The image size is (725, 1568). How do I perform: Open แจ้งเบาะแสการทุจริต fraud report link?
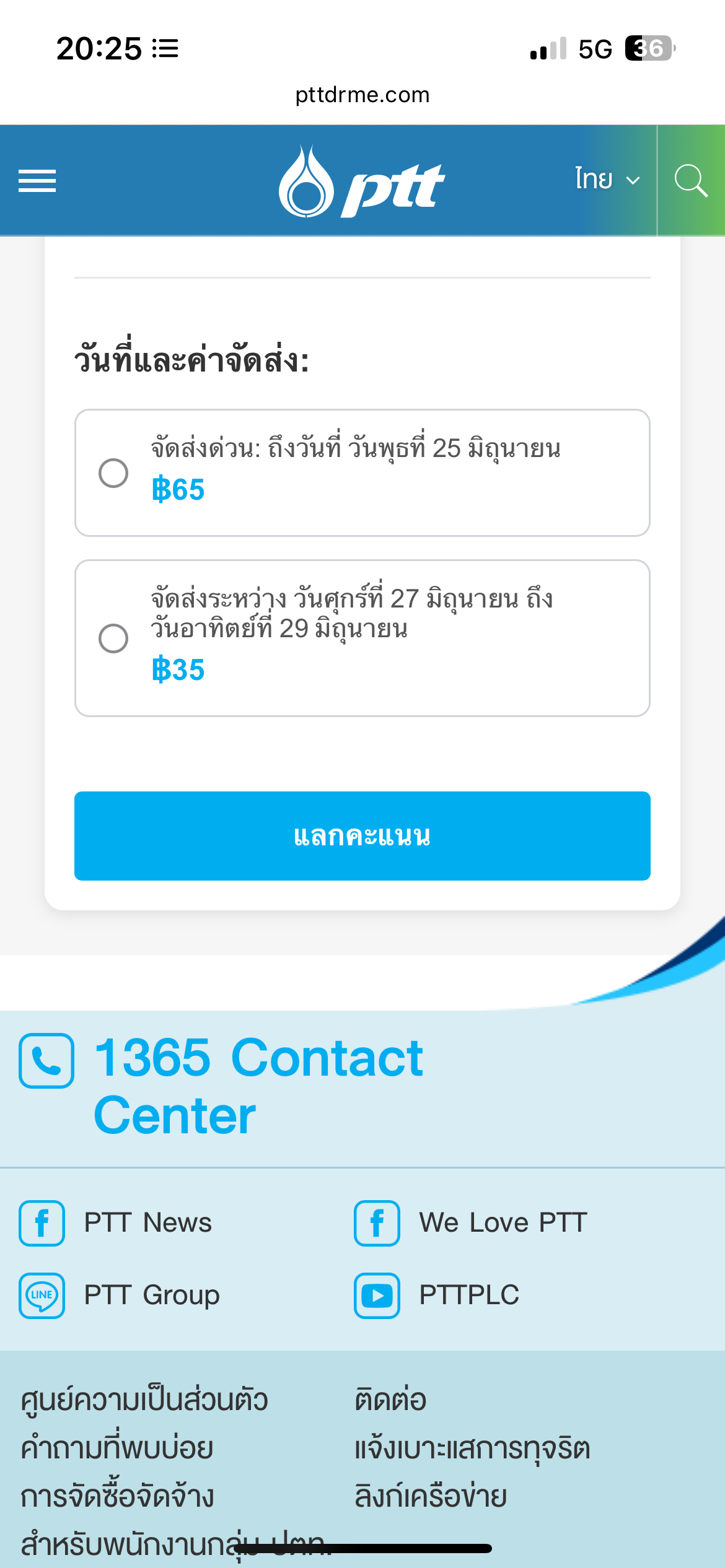pos(472,1448)
